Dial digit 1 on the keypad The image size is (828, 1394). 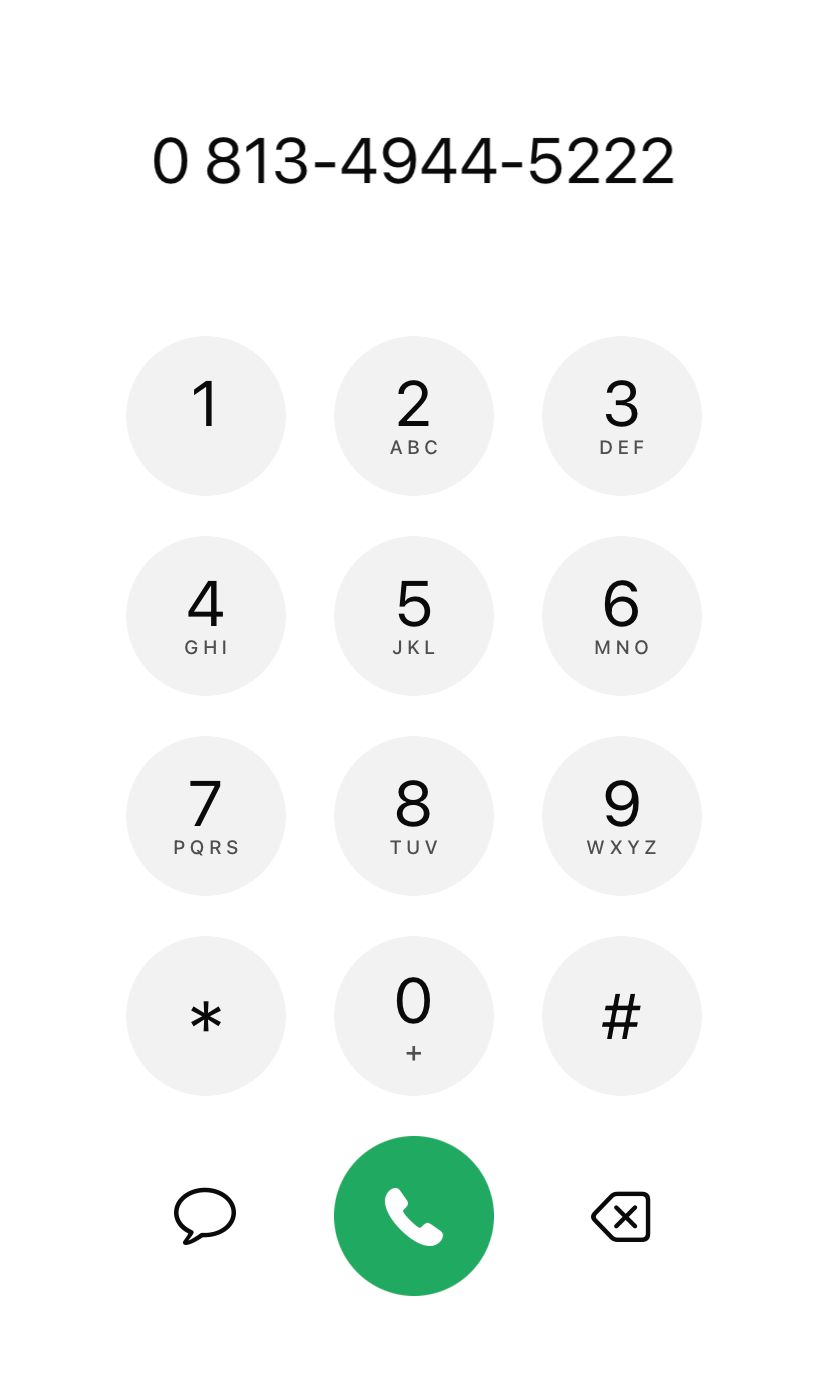206,416
